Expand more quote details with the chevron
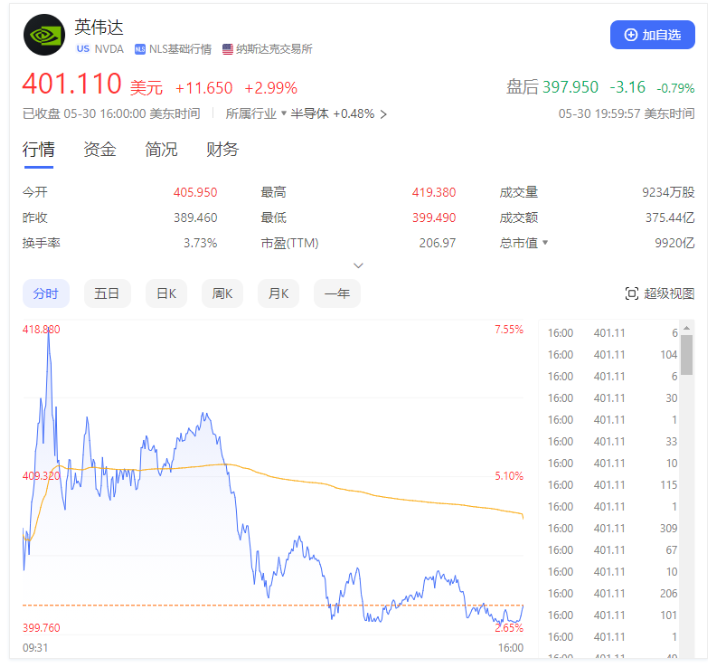This screenshot has width=708, height=670. click(359, 266)
